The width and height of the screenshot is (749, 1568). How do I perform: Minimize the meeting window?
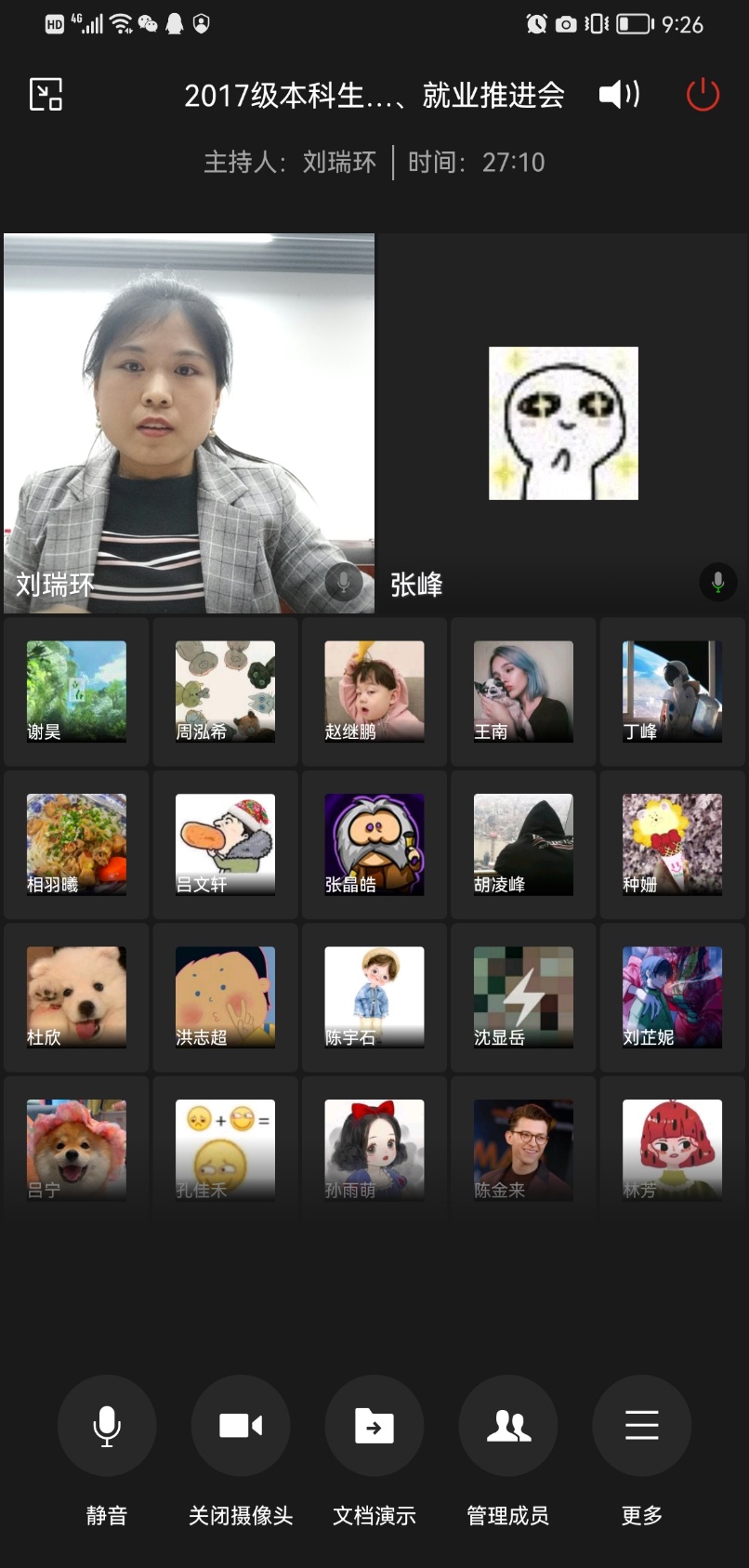(x=46, y=95)
